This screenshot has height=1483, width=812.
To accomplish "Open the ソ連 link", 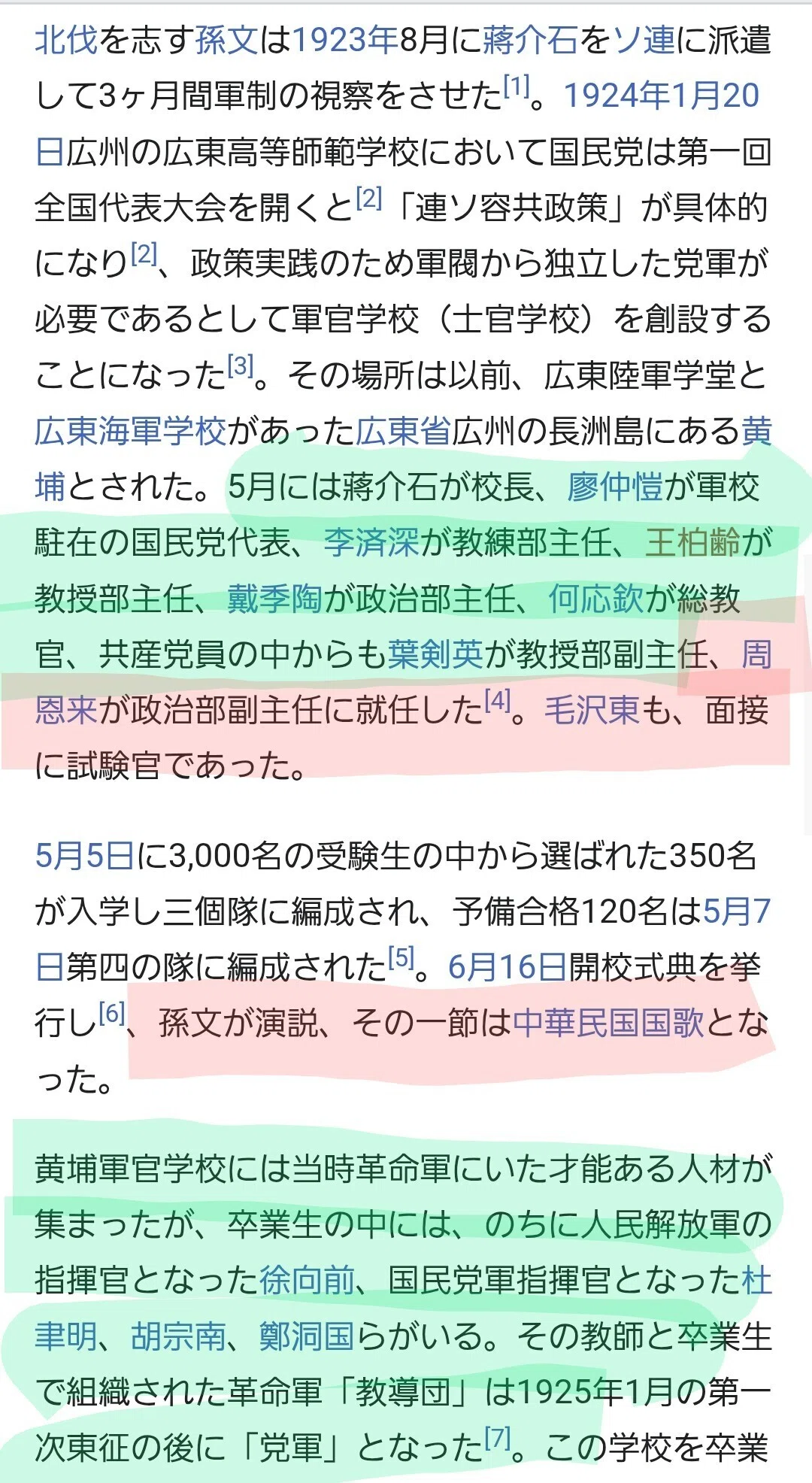I will pyautogui.click(x=644, y=40).
